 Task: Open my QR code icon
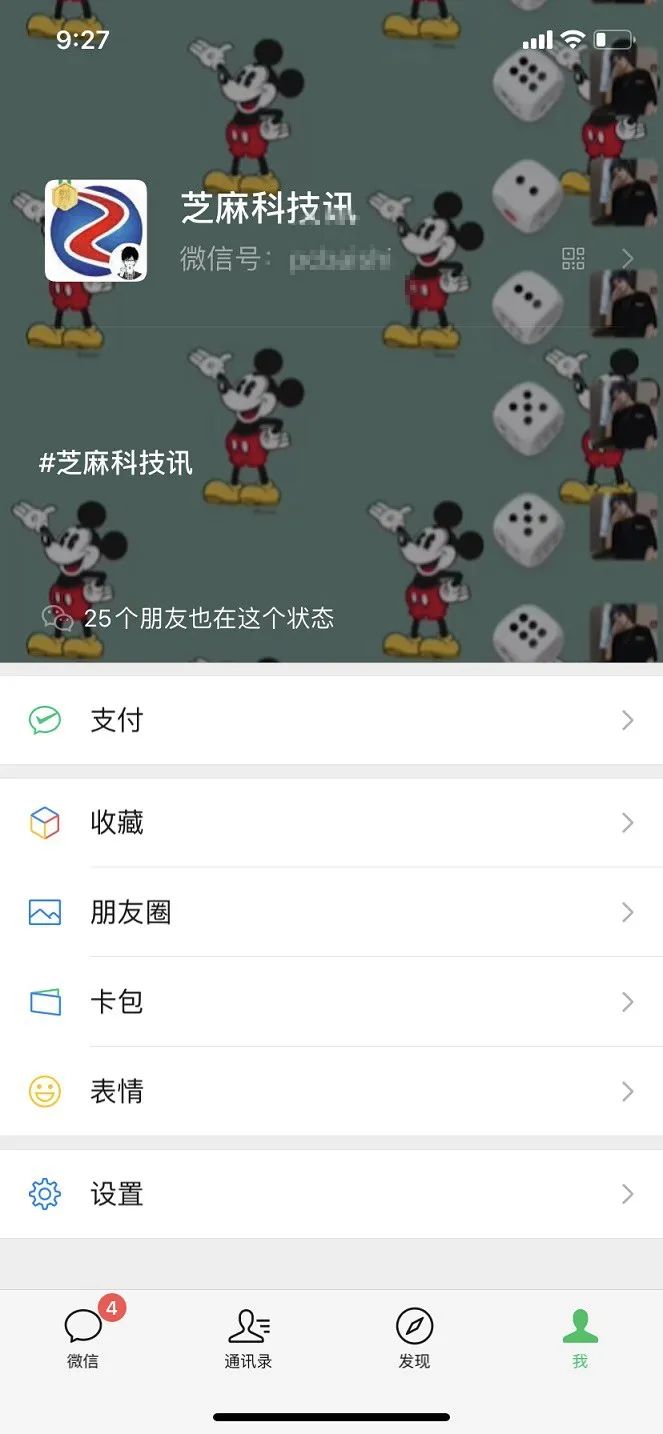[x=573, y=260]
